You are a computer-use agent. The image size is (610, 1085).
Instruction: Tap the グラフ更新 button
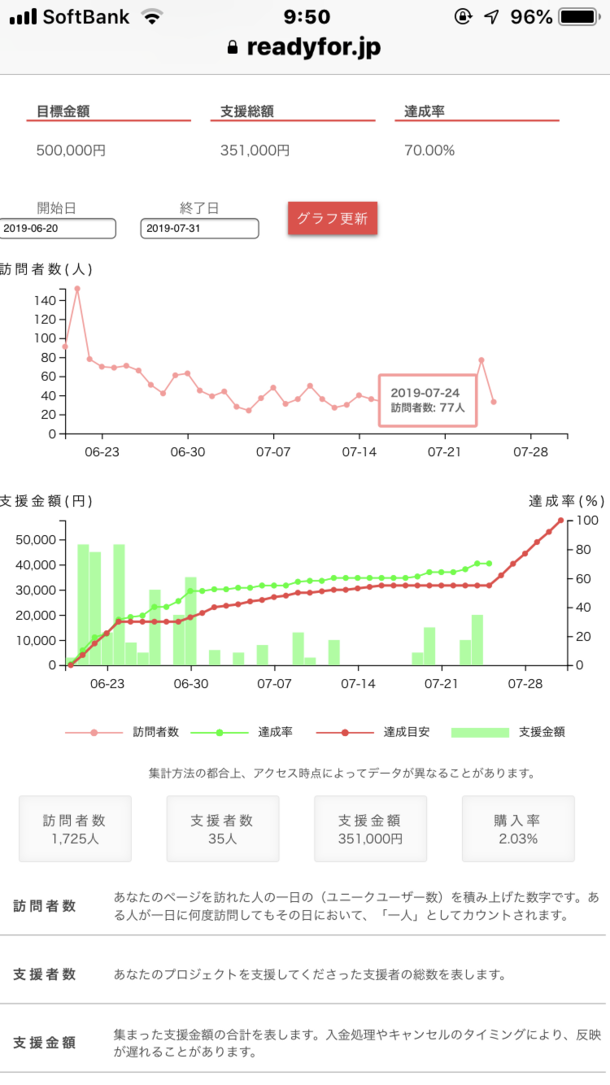click(332, 218)
